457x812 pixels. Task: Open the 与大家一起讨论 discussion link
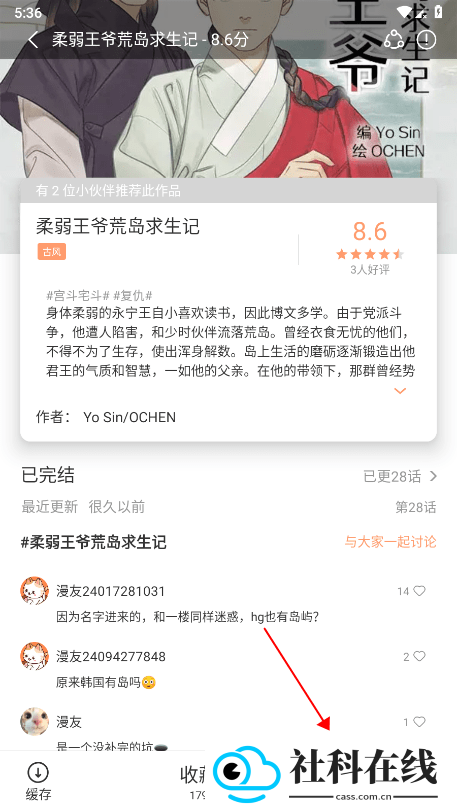click(391, 542)
